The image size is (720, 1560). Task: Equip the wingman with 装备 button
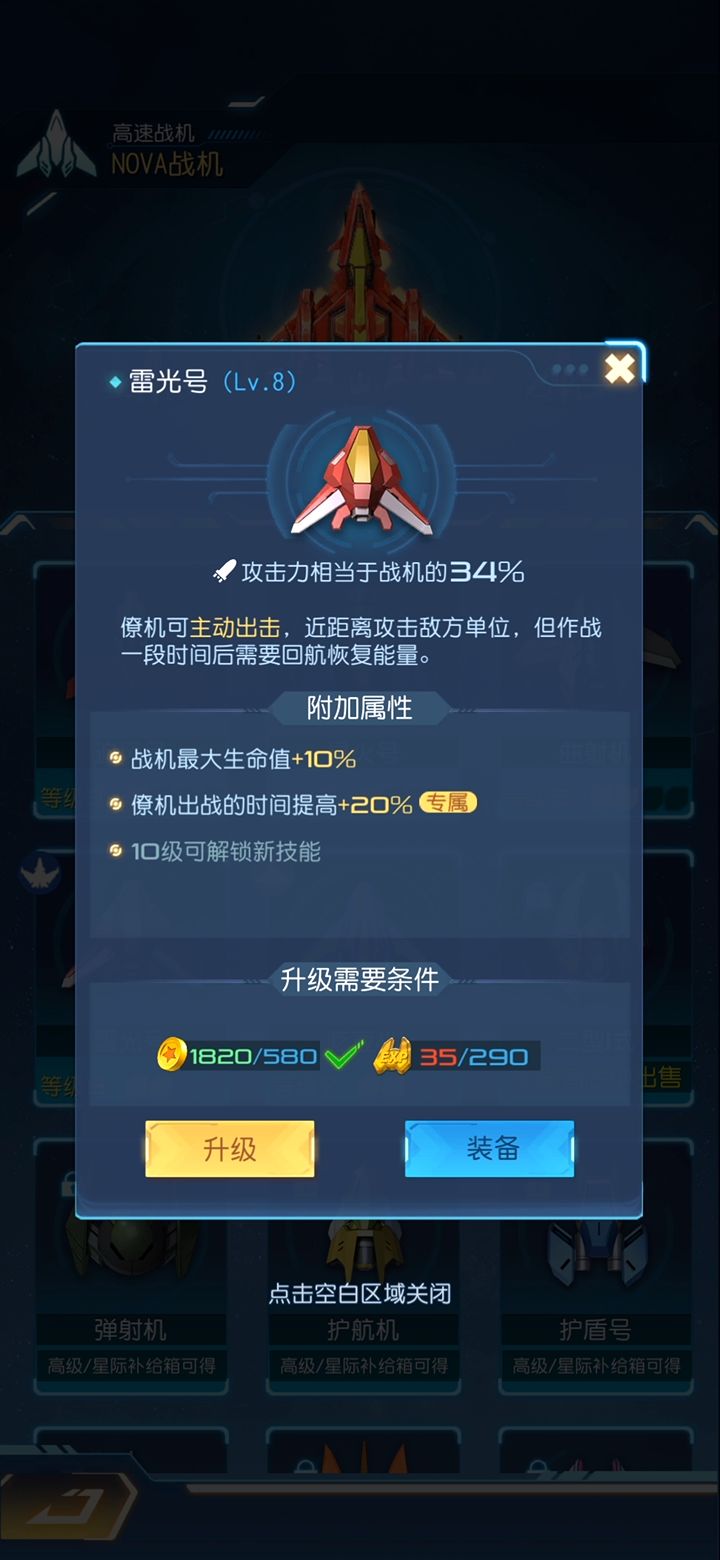490,1149
